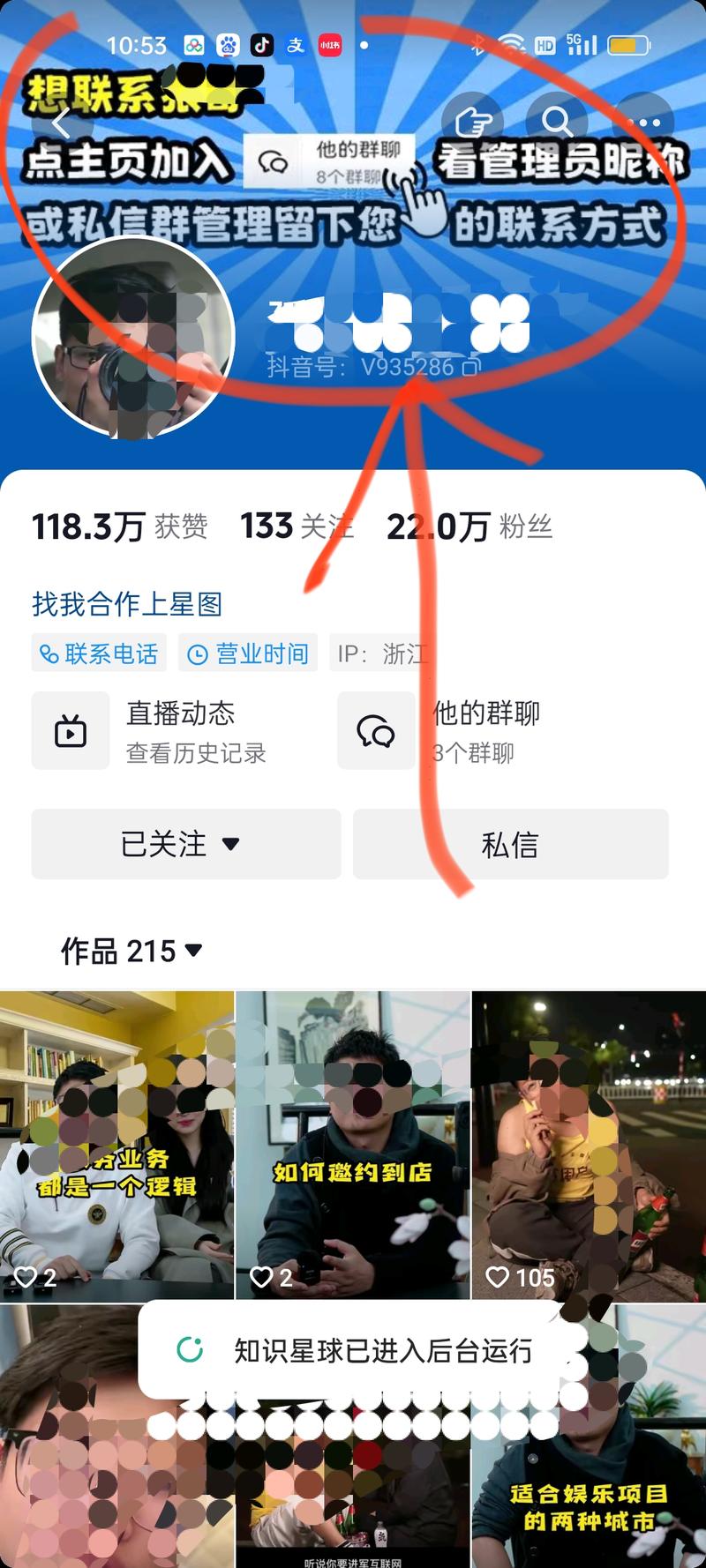Tap the 知识星球已进入后台运行 toast message
The height and width of the screenshot is (1568, 706).
click(x=353, y=1349)
